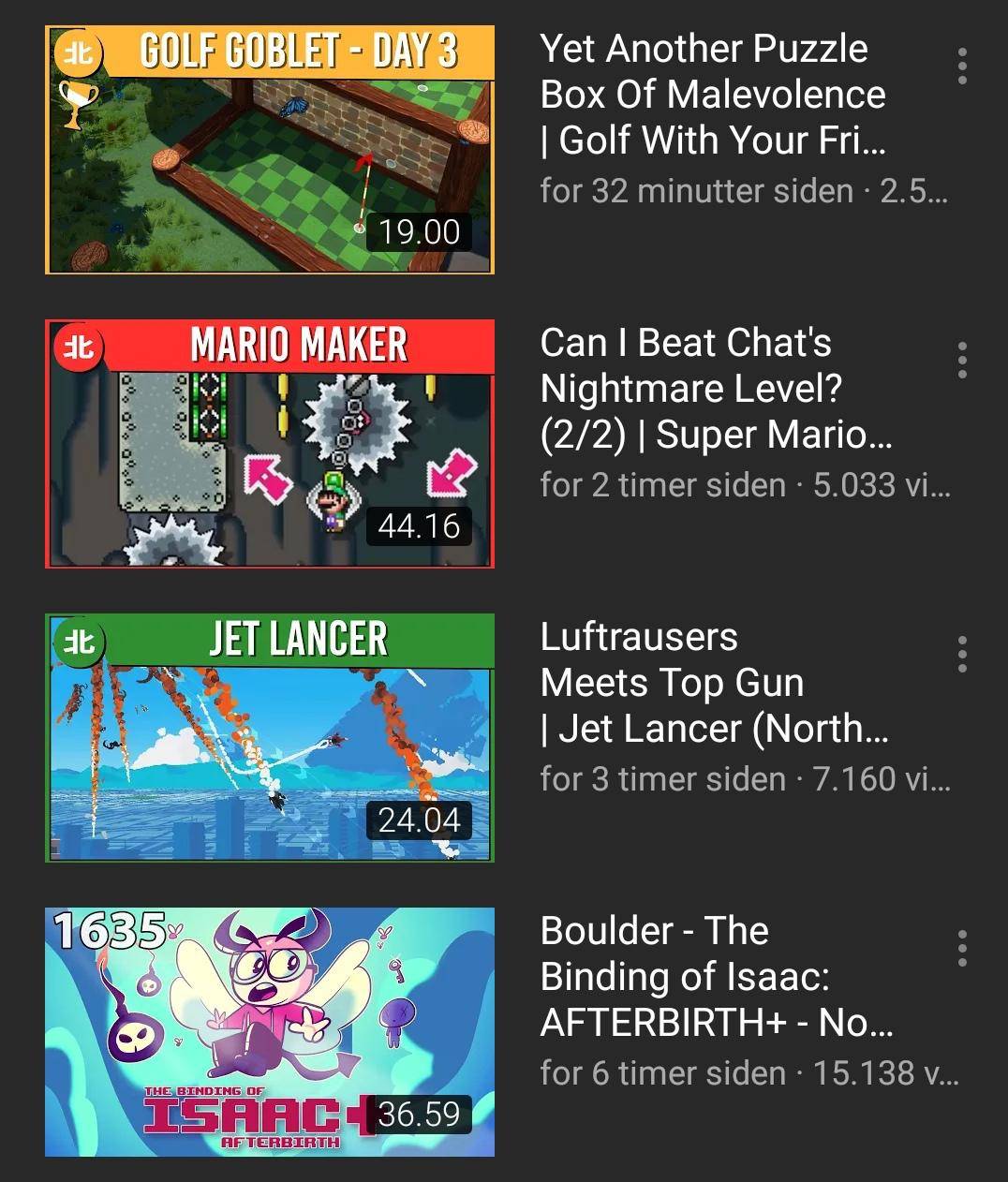This screenshot has width=1008, height=1182.
Task: Click the 24.04 duration label on Jet Lancer thumbnail
Action: [419, 821]
